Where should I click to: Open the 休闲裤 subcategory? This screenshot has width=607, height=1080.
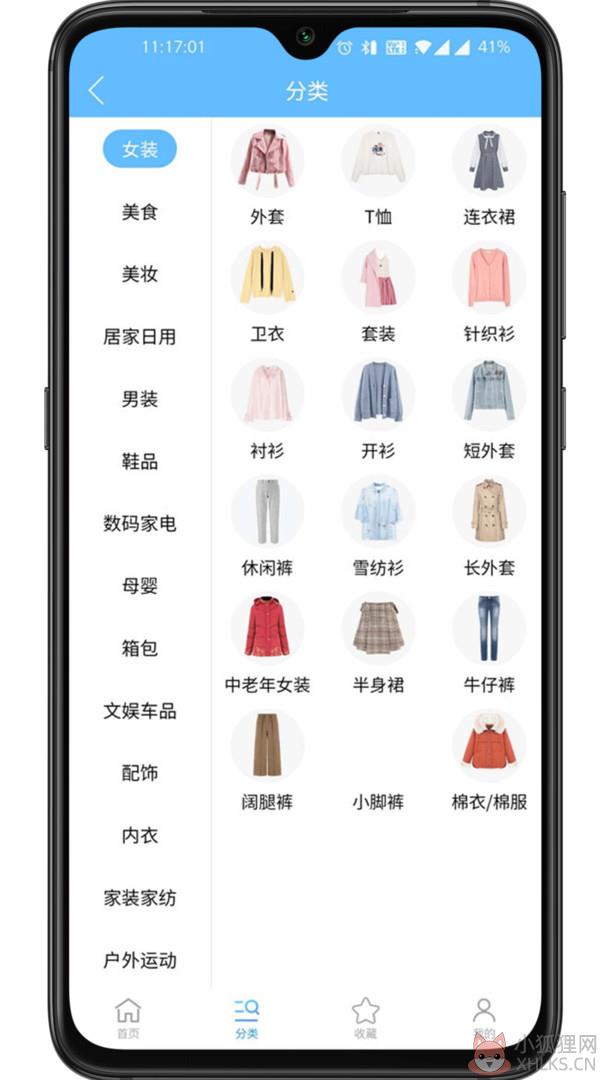click(267, 528)
